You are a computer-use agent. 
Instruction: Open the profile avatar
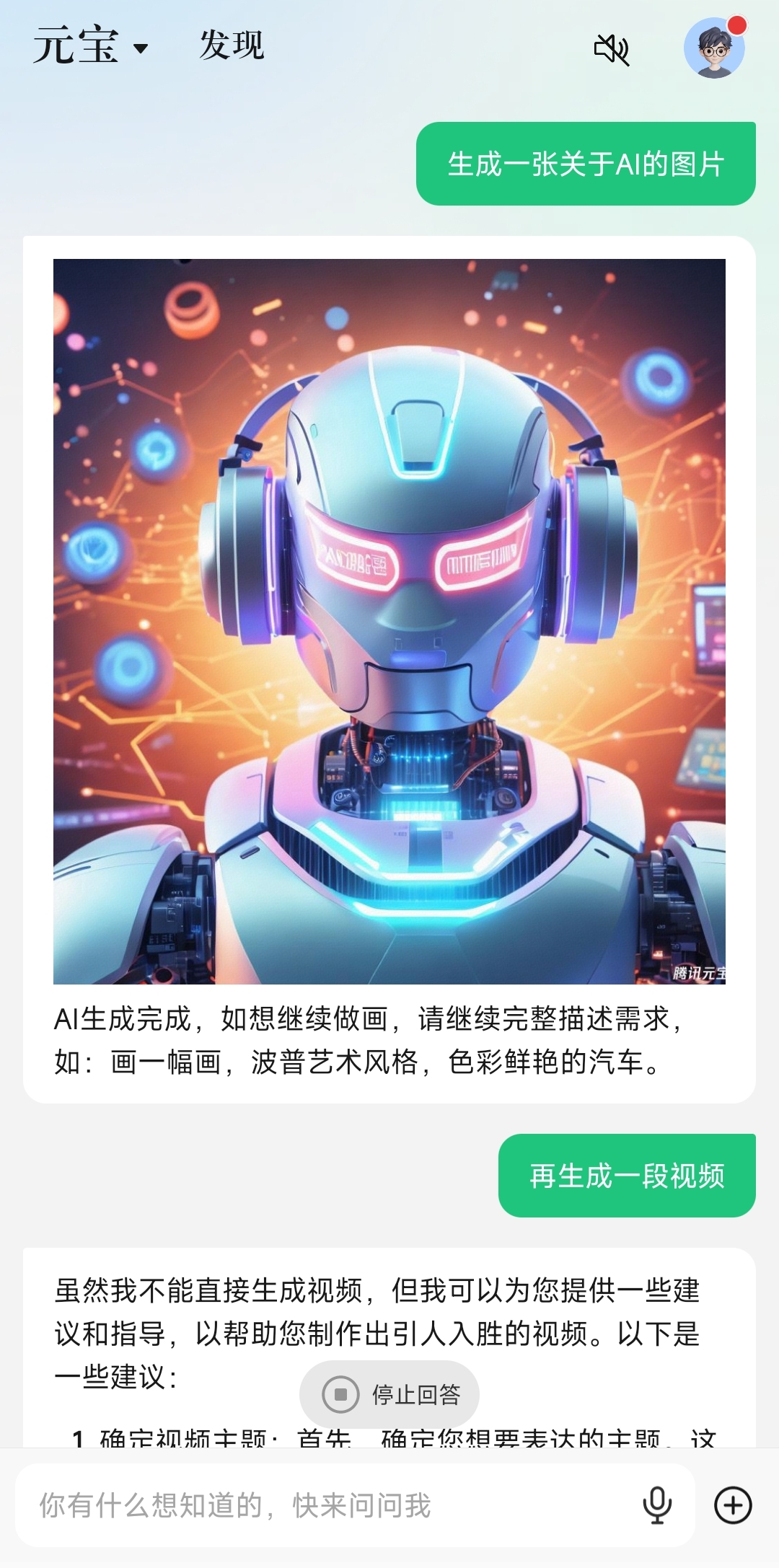pyautogui.click(x=714, y=48)
